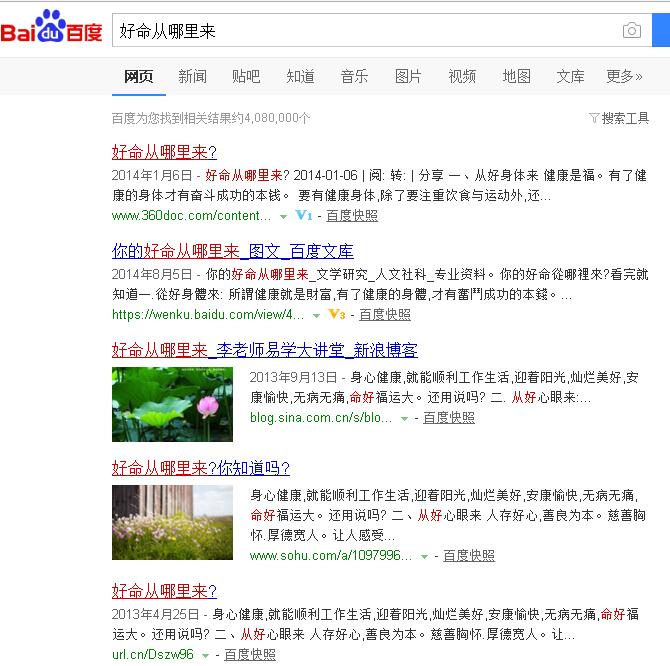Switch to the 地图 tab

516,77
